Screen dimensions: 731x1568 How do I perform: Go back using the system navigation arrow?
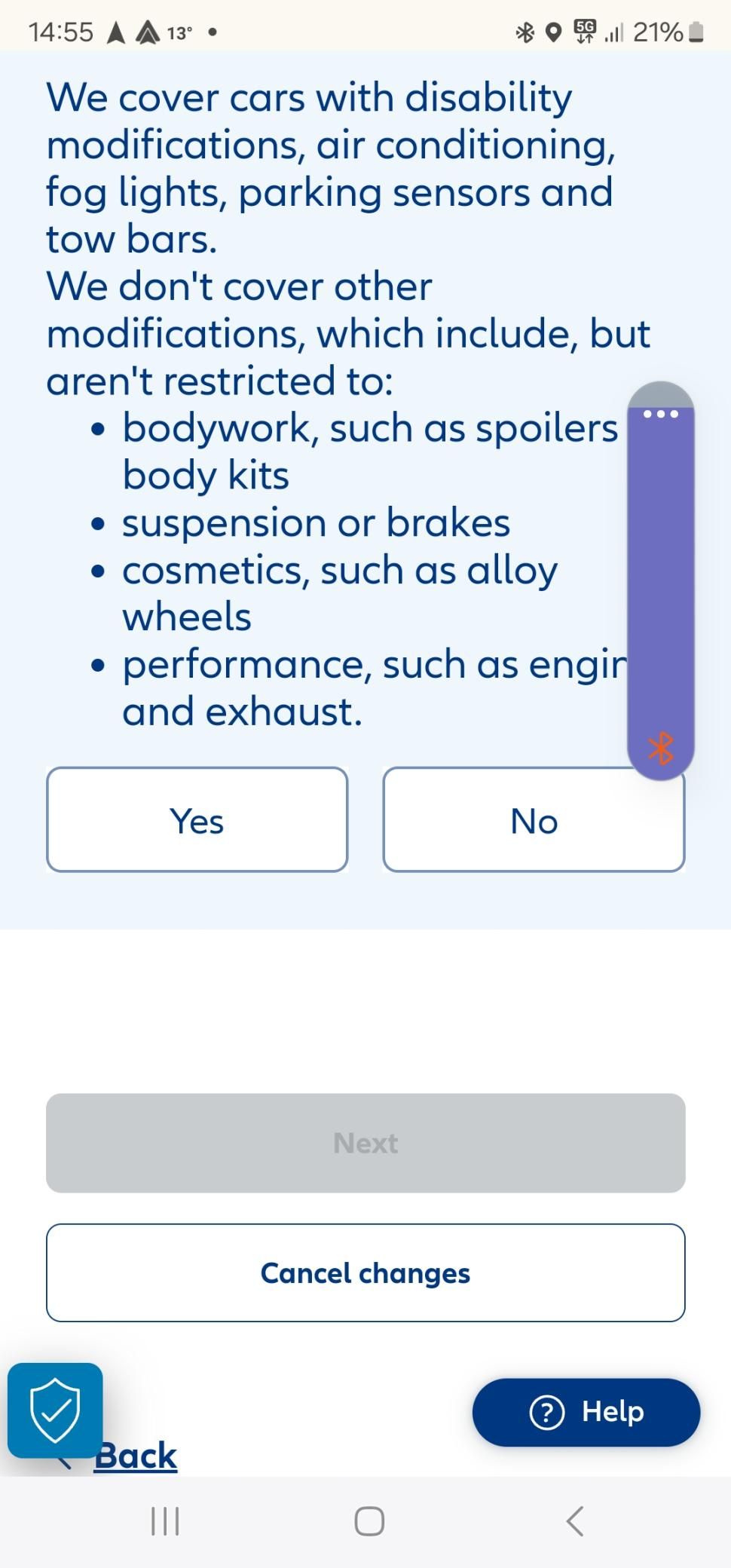tap(574, 1521)
